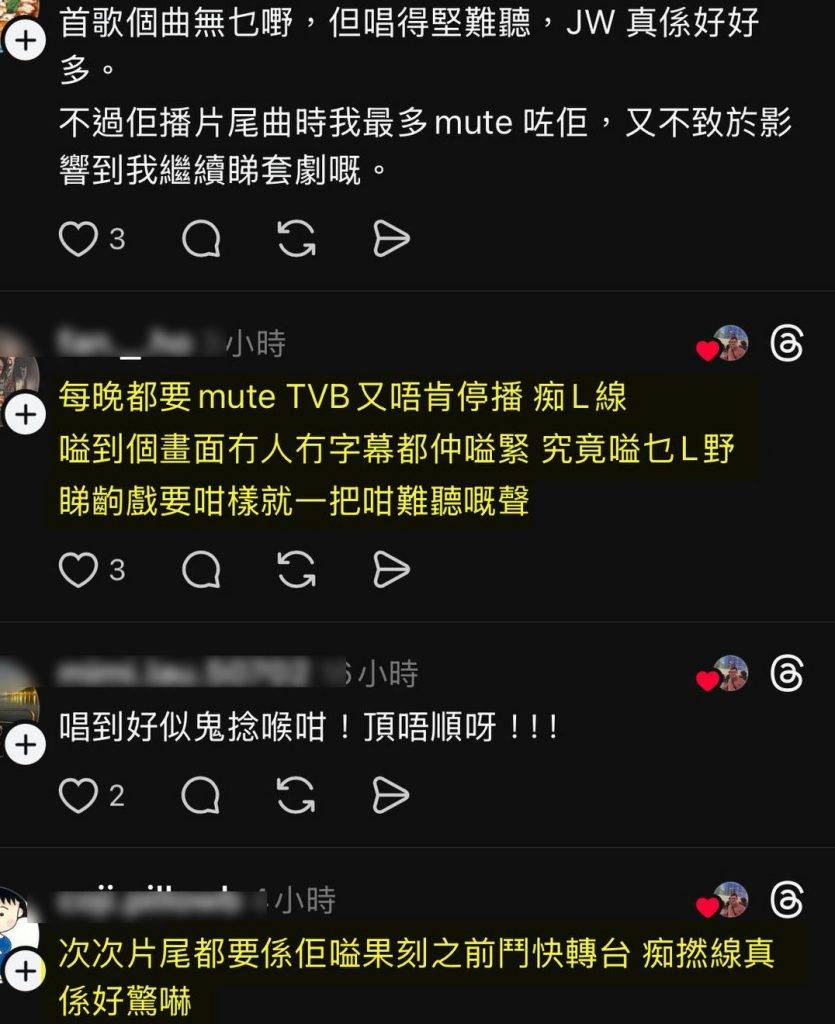835x1024 pixels.
Task: Like the comment about 每晚都要 mute TVB
Action: [x=78, y=570]
